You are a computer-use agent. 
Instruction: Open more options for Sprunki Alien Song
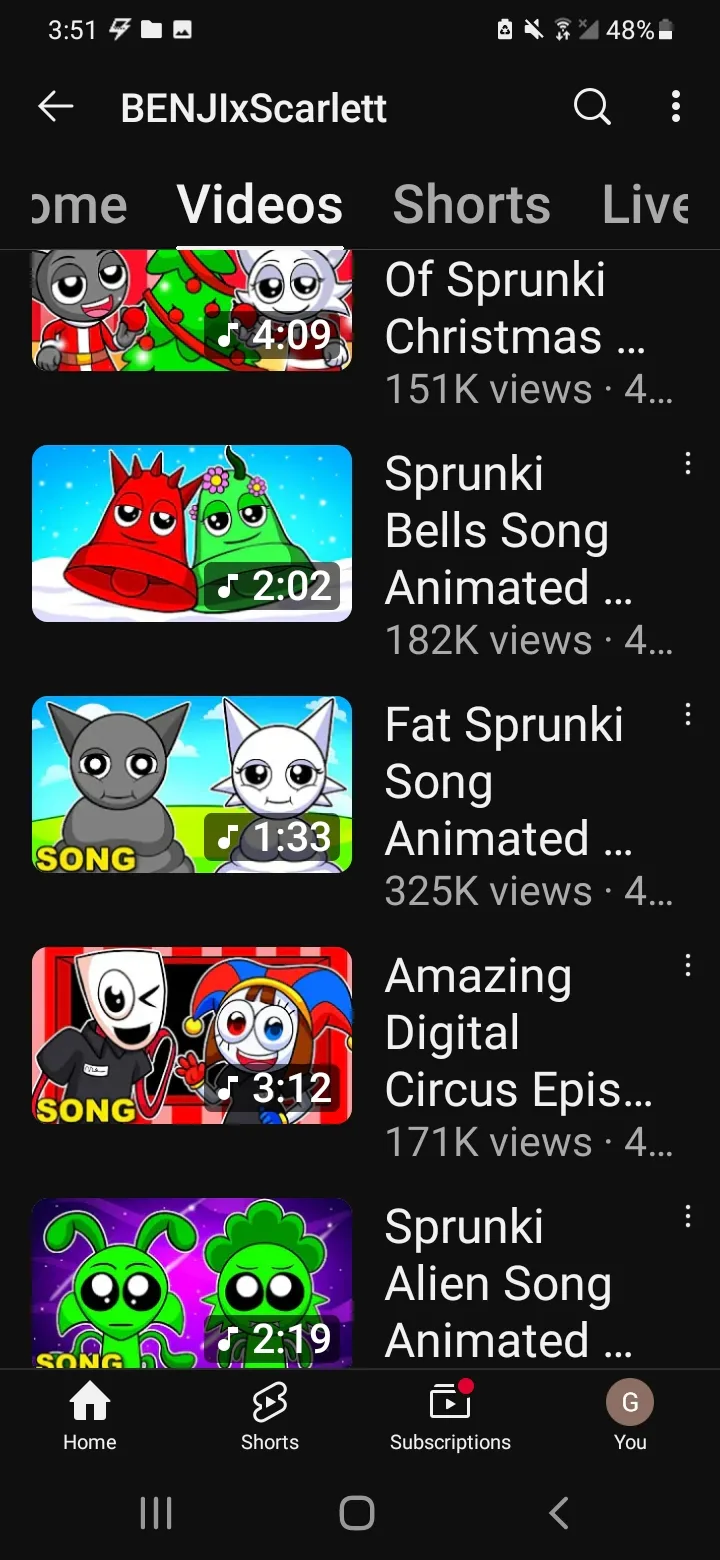(687, 1216)
